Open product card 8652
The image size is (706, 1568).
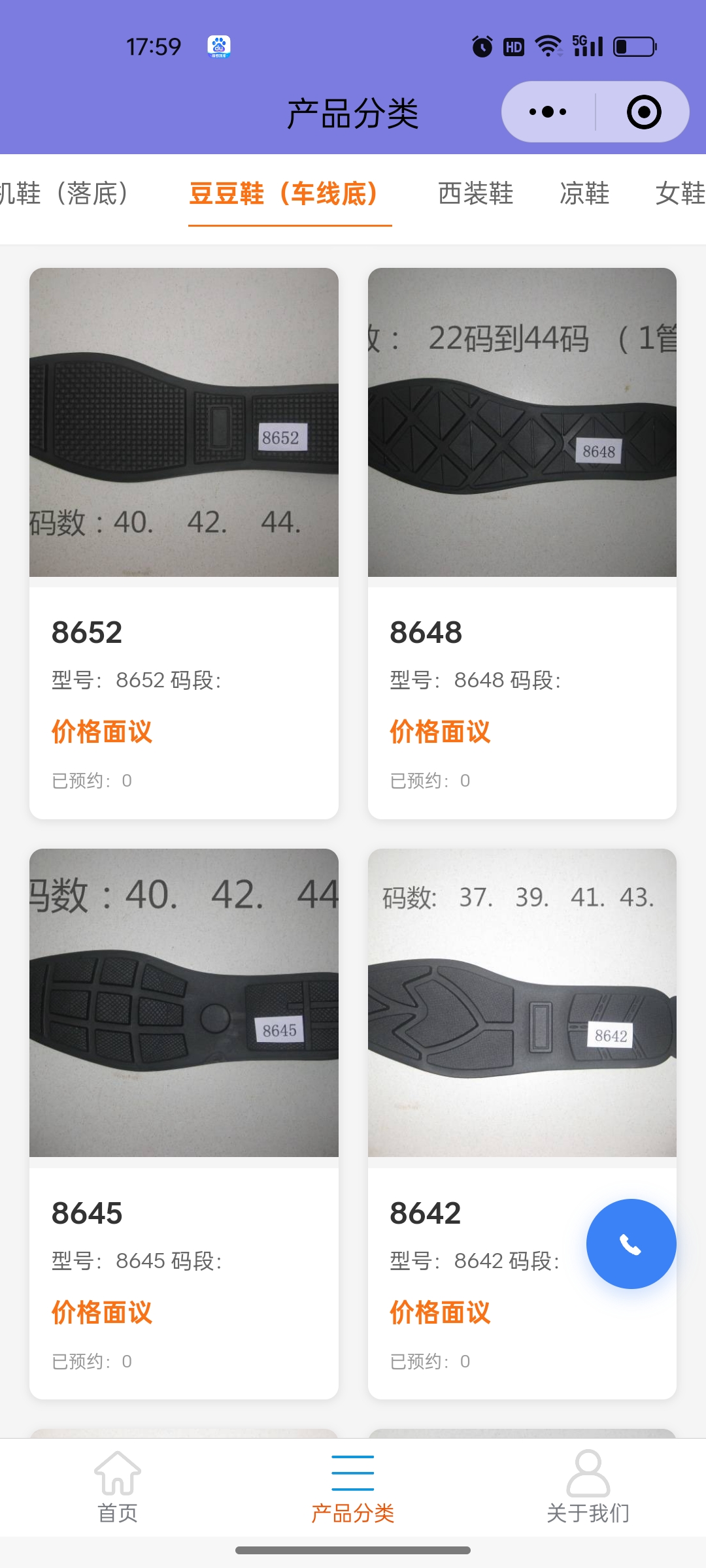[x=184, y=542]
